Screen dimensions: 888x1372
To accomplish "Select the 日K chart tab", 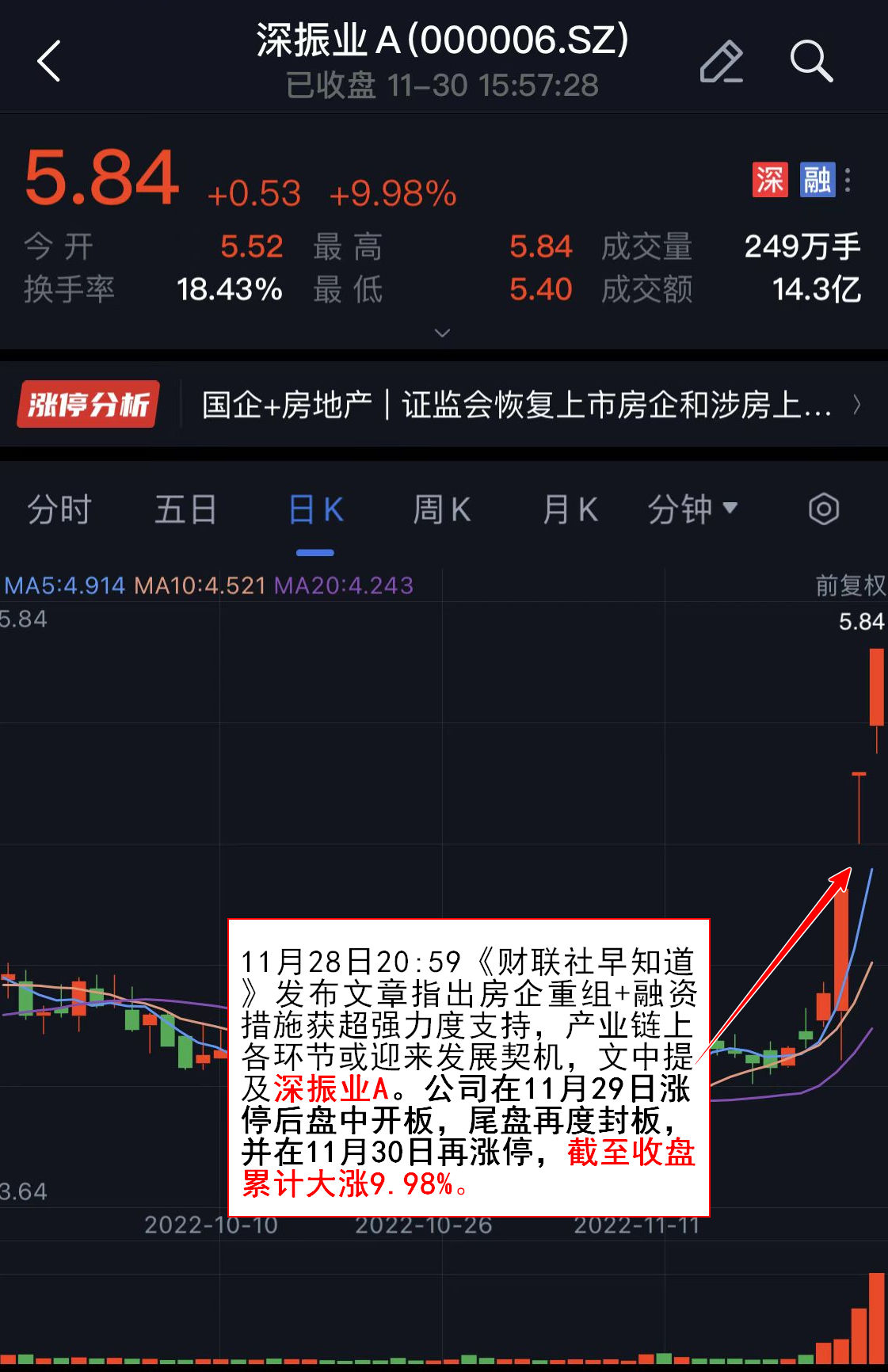I will click(x=315, y=509).
